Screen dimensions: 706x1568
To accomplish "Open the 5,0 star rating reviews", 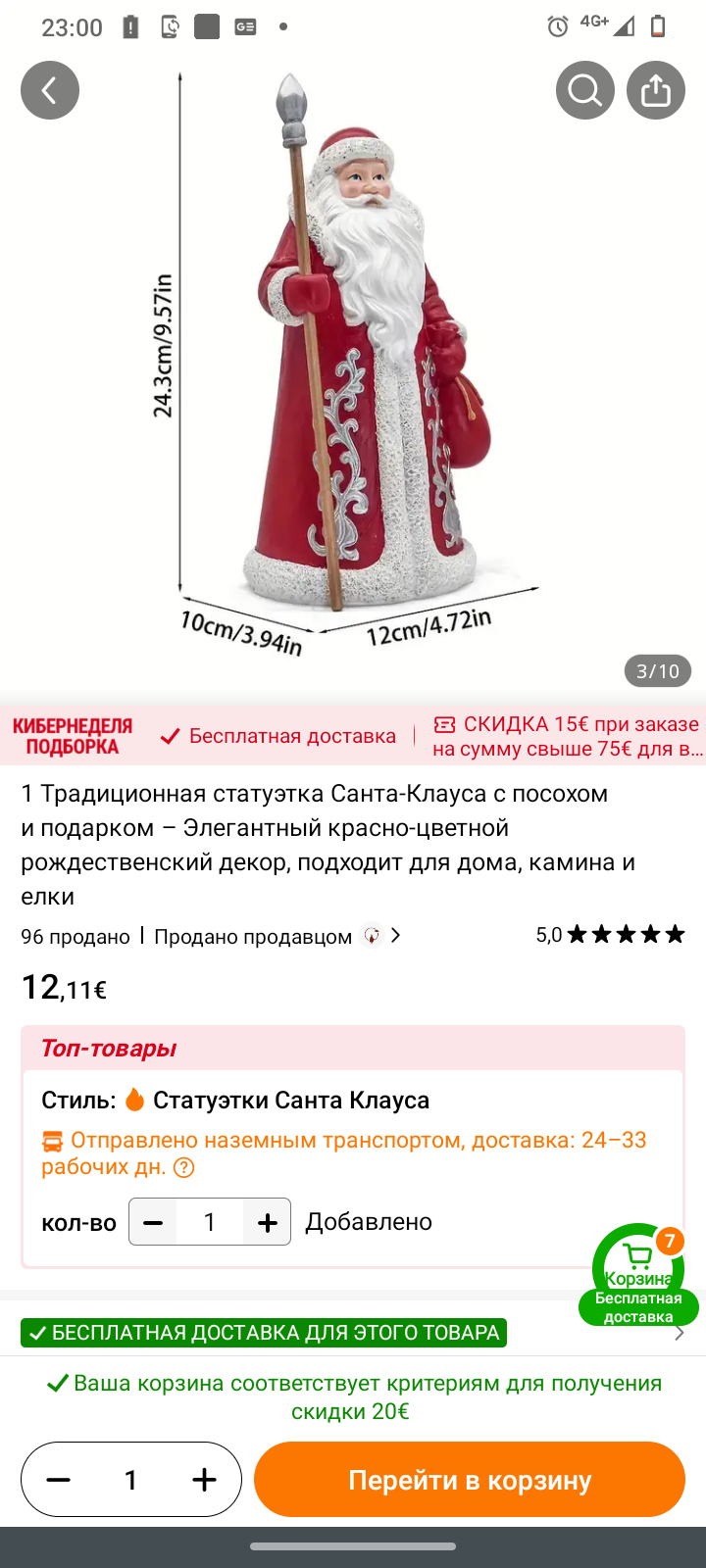I will (610, 935).
